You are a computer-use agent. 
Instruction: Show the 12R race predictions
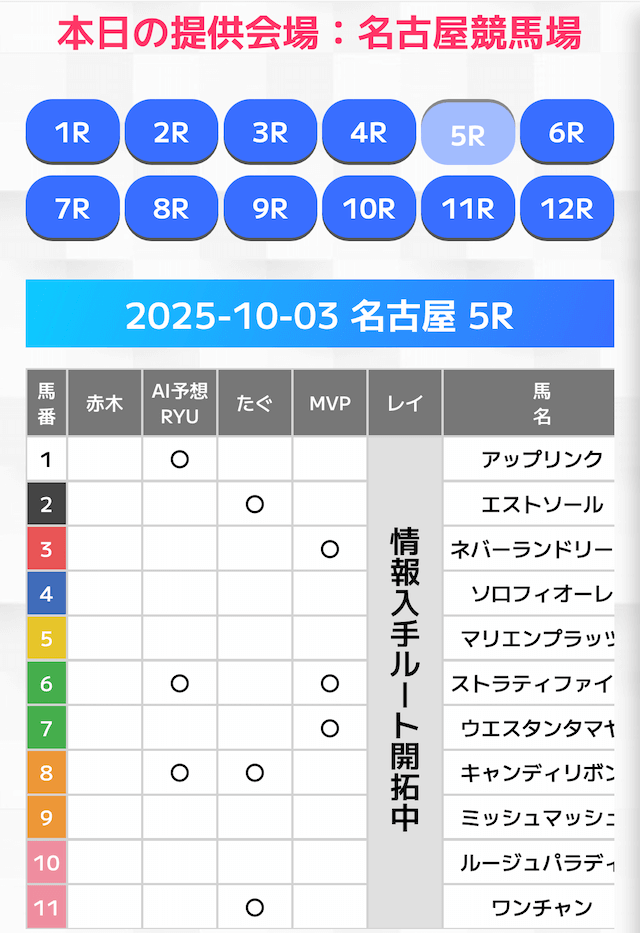(567, 208)
